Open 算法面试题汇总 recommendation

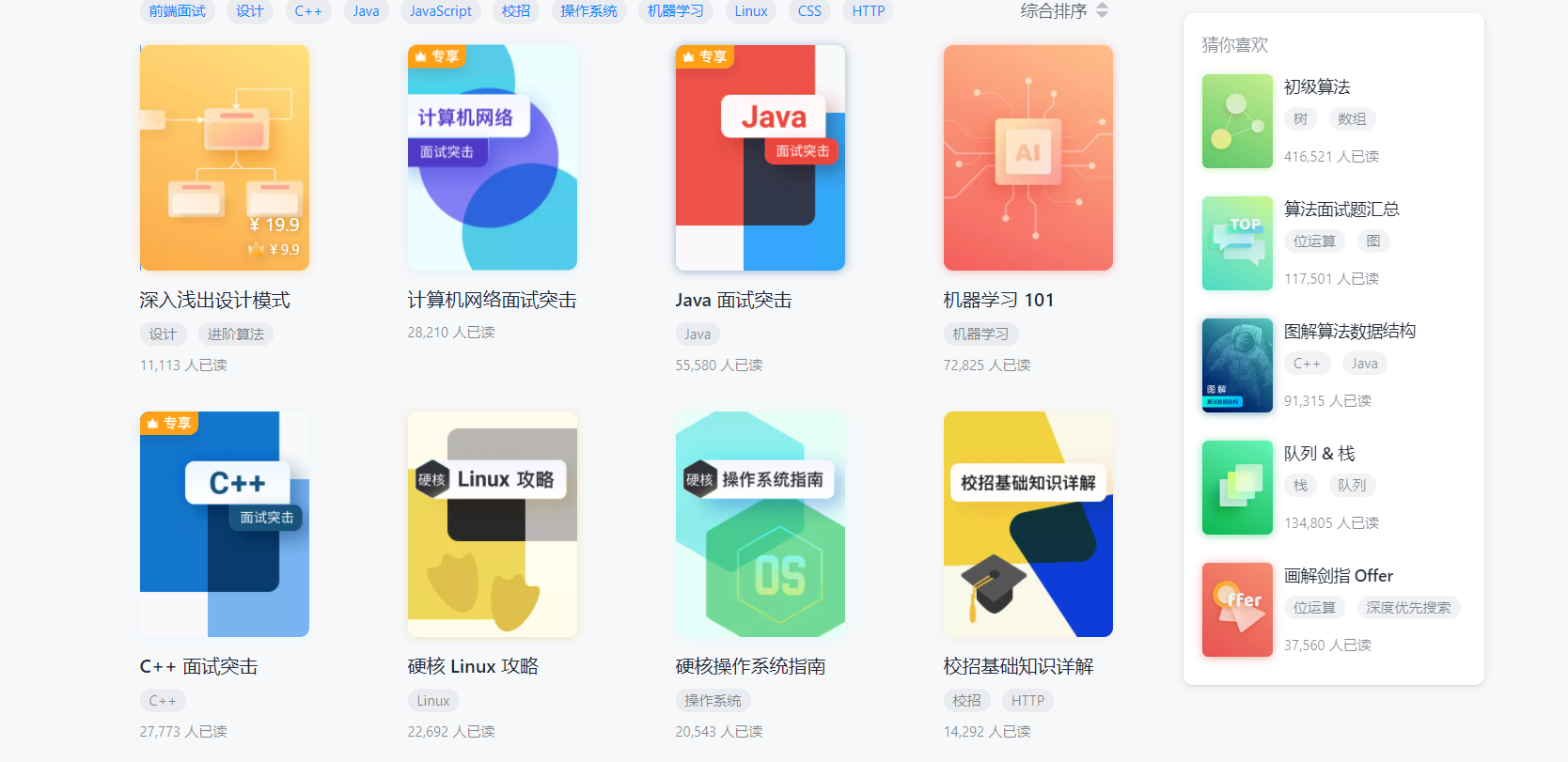pyautogui.click(x=1341, y=210)
